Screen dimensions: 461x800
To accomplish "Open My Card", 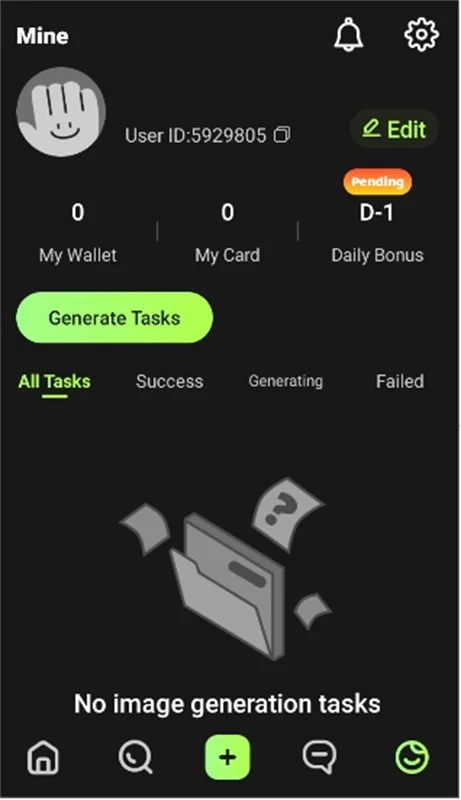I will pos(227,232).
